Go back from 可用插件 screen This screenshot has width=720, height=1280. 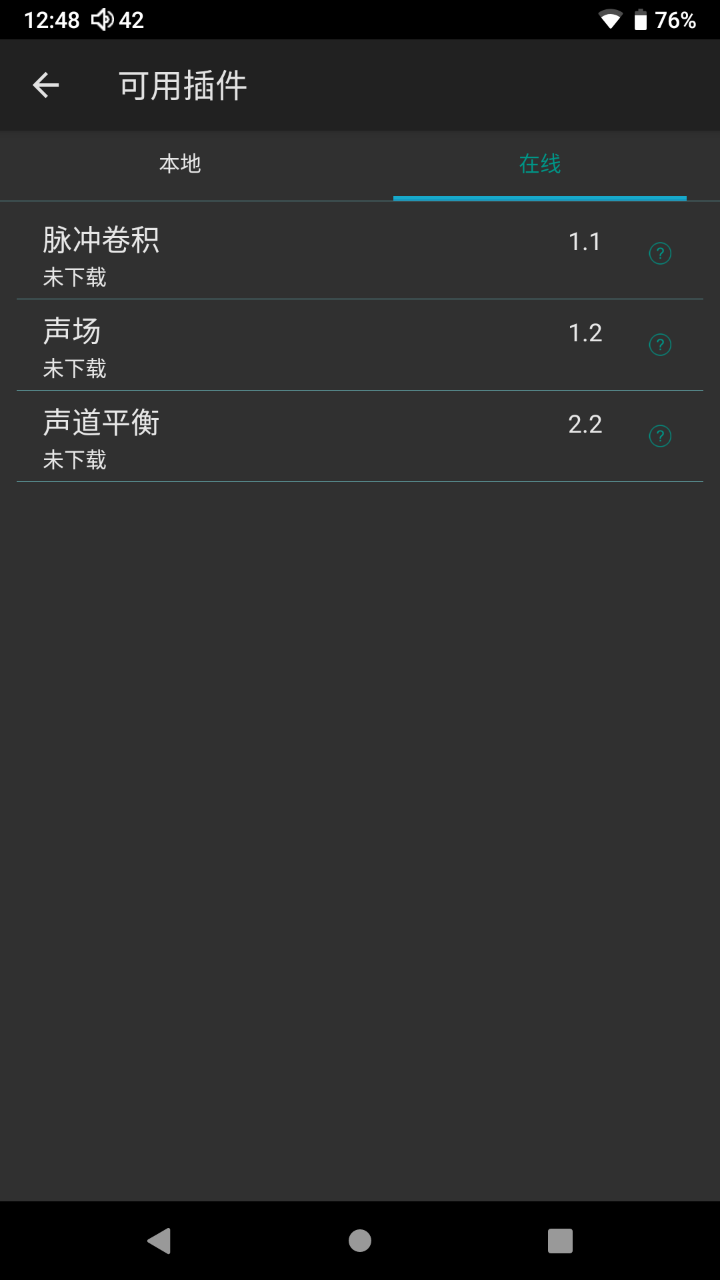(46, 86)
